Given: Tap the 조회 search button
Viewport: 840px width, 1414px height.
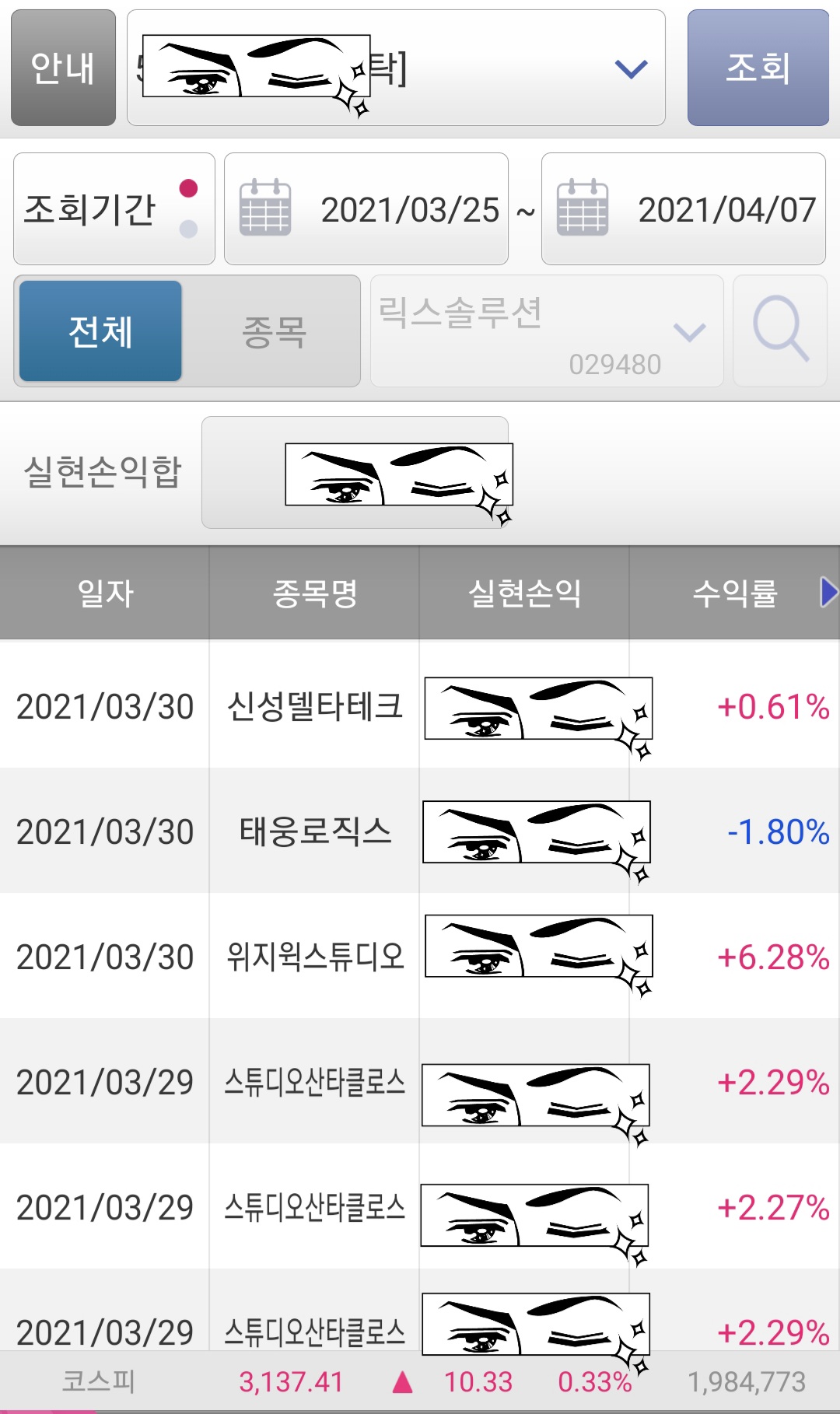Looking at the screenshot, I should [758, 68].
